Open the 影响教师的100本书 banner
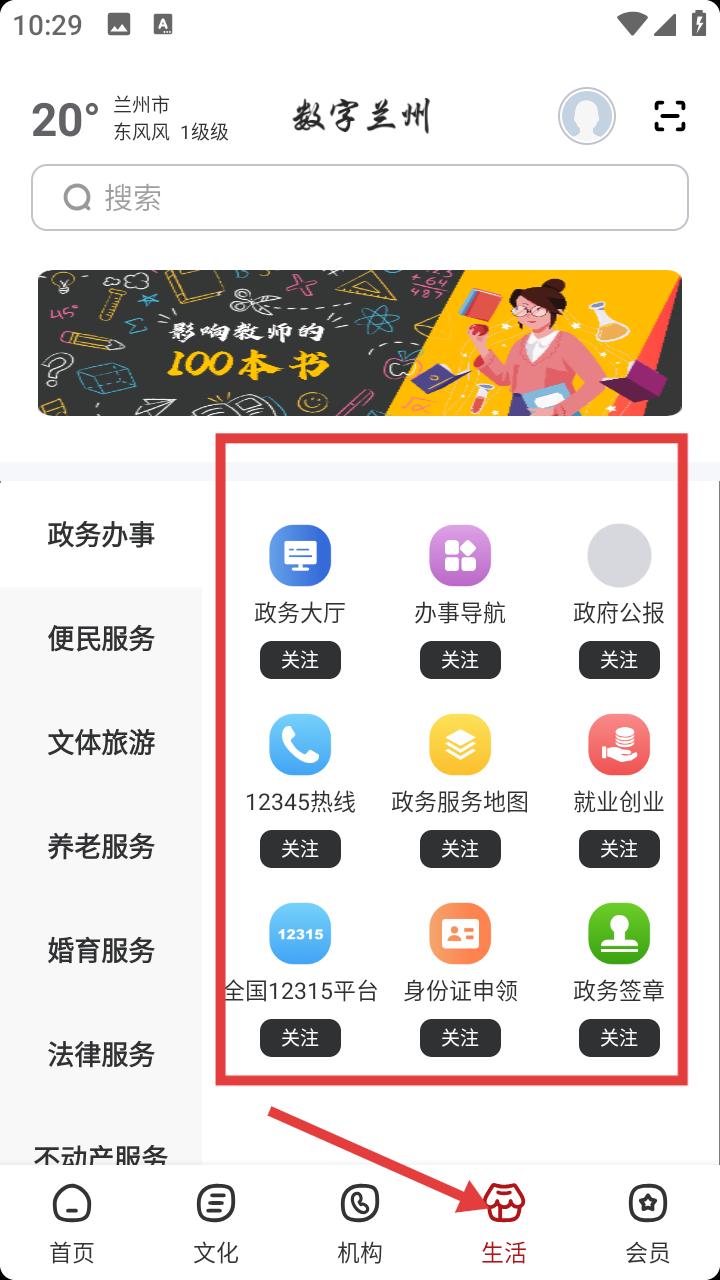This screenshot has height=1280, width=720. [x=360, y=343]
